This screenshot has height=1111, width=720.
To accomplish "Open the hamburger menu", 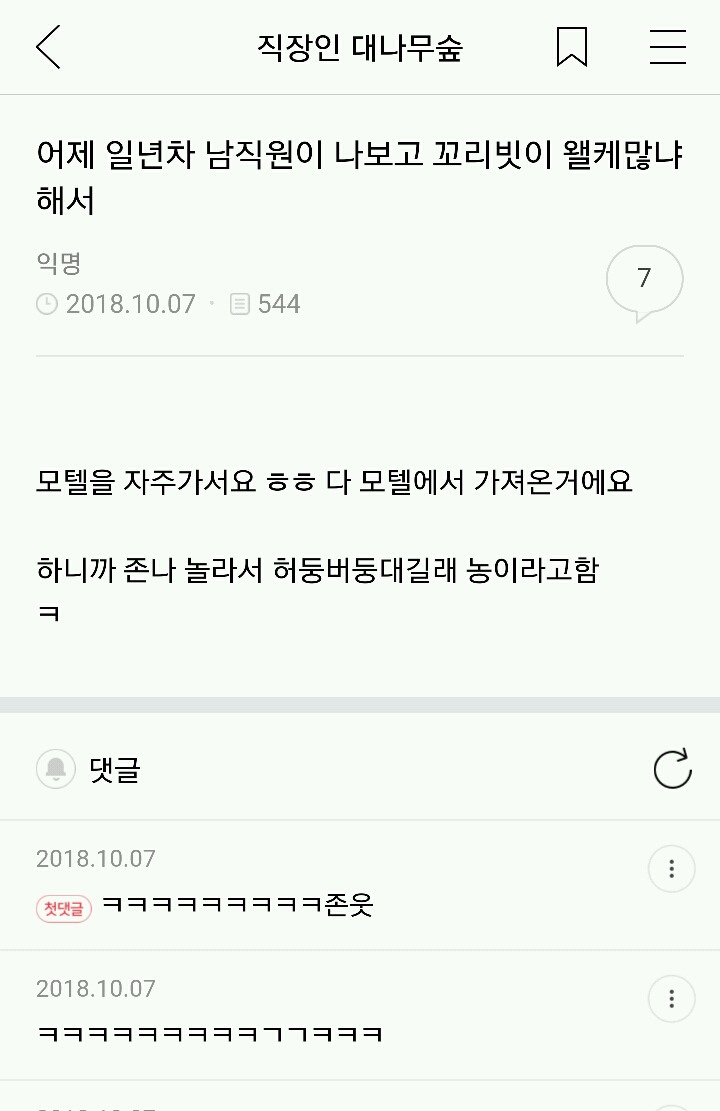I will (x=667, y=47).
